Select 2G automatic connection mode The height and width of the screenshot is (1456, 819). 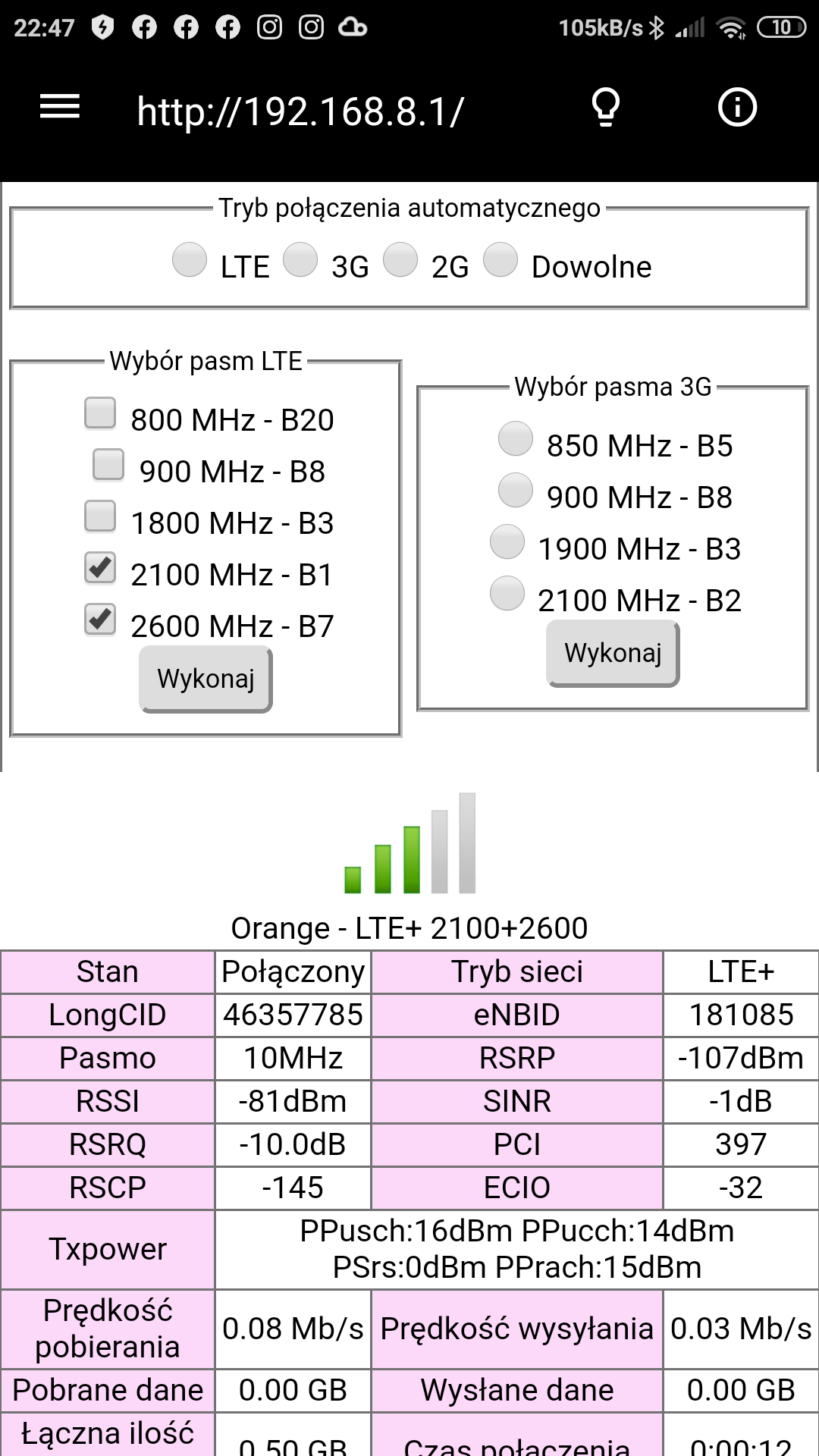point(400,260)
